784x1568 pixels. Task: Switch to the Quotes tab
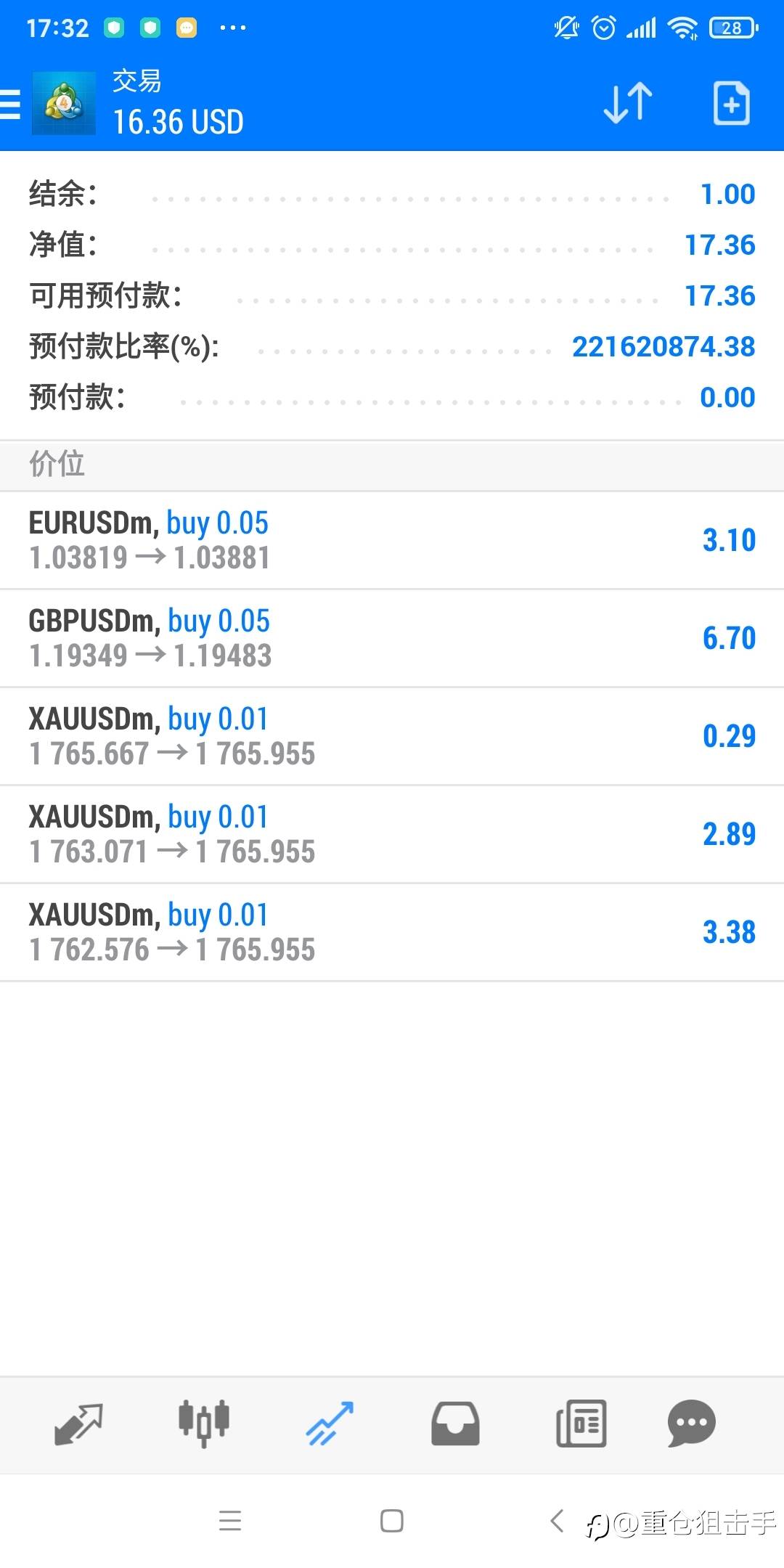[78, 1424]
